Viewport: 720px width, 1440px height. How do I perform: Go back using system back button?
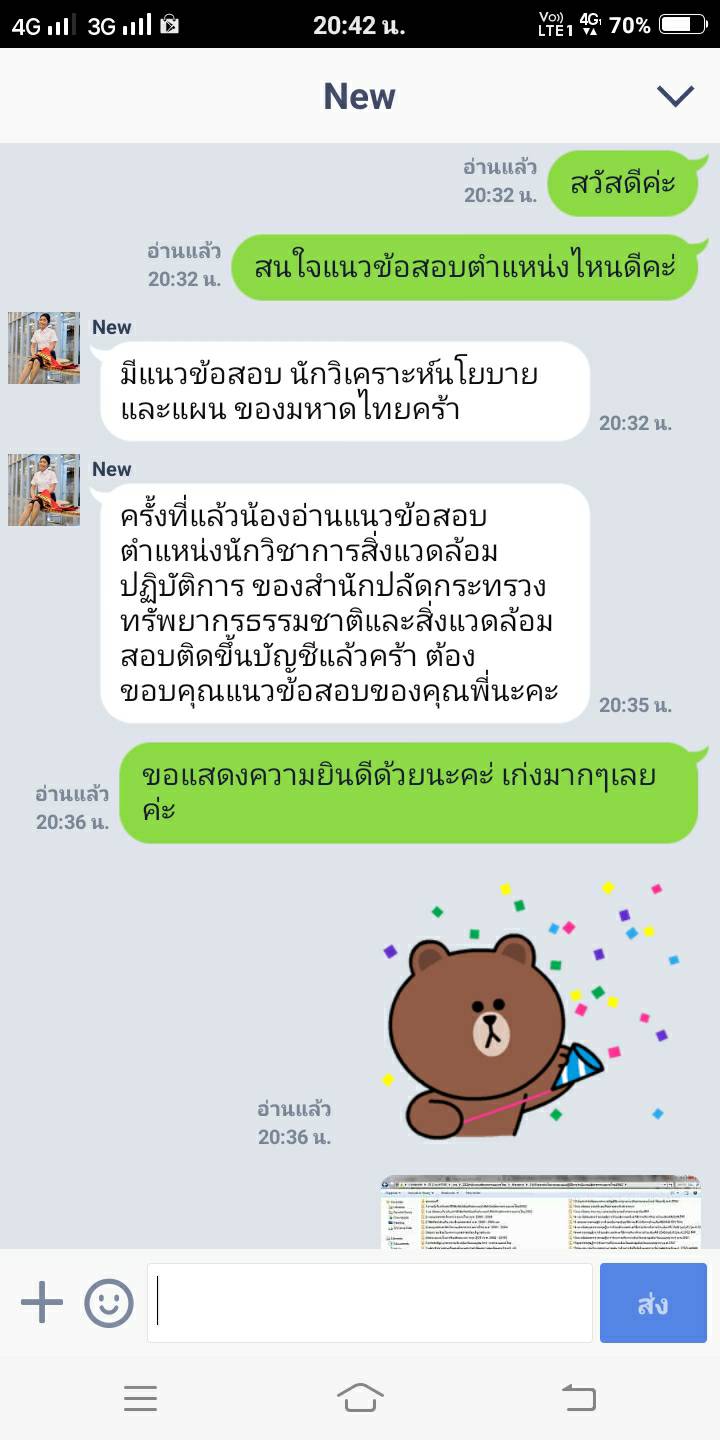tap(579, 1397)
